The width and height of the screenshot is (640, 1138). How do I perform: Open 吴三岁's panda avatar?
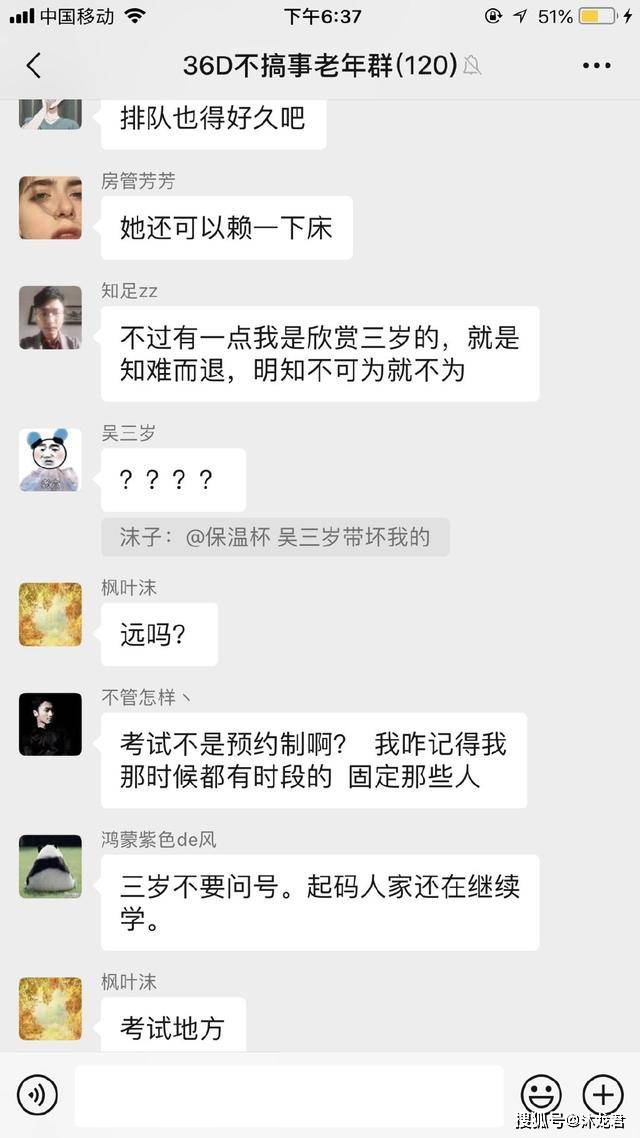pos(50,460)
